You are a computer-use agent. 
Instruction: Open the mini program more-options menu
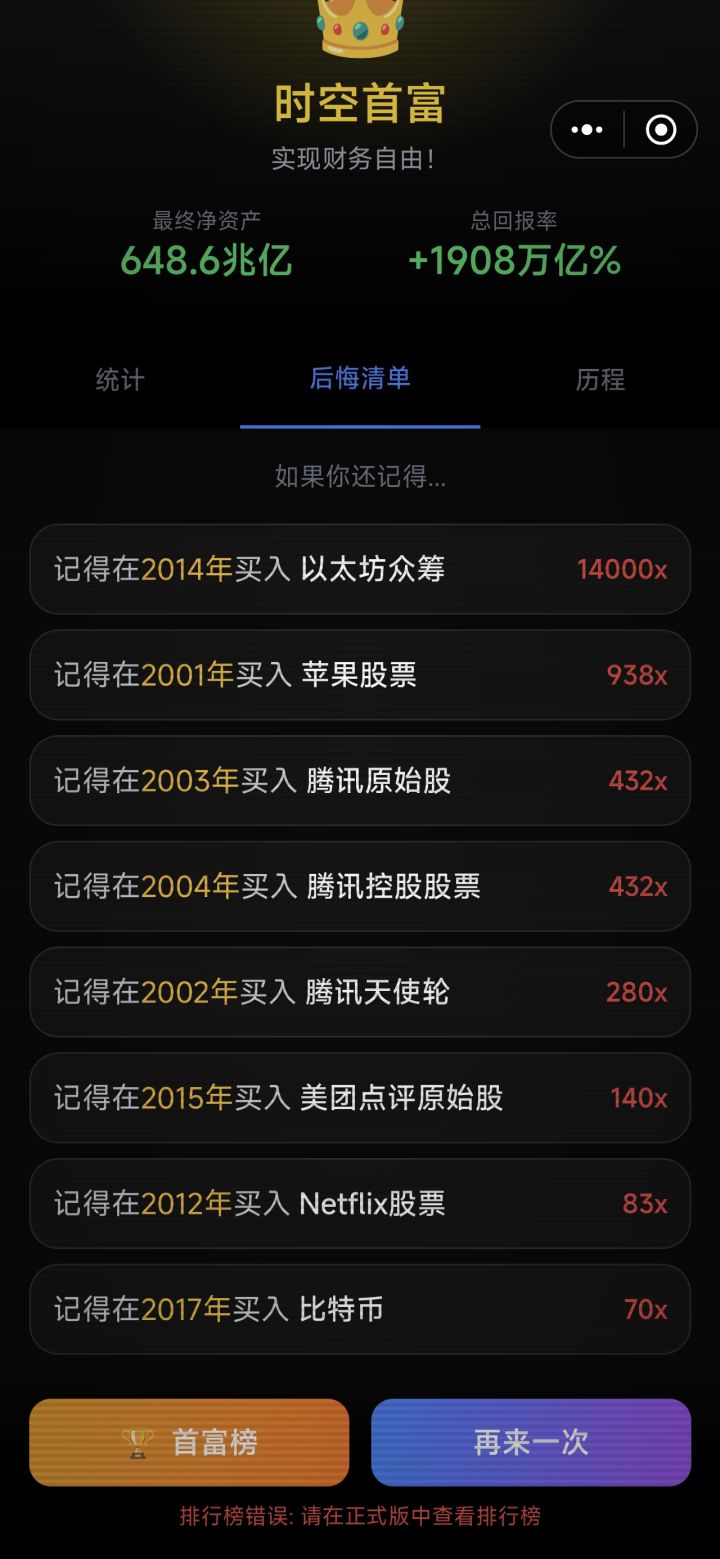point(587,130)
